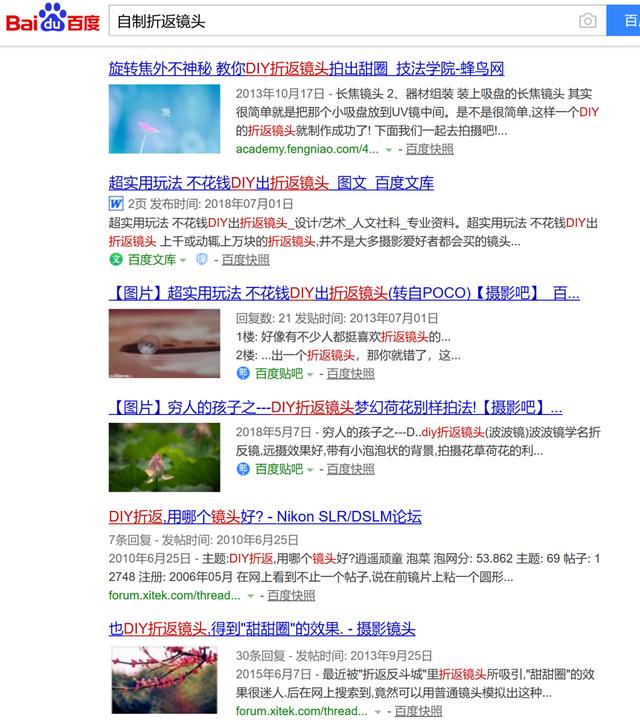Tap the 百度文库 source link
This screenshot has width=640, height=723.
(151, 259)
